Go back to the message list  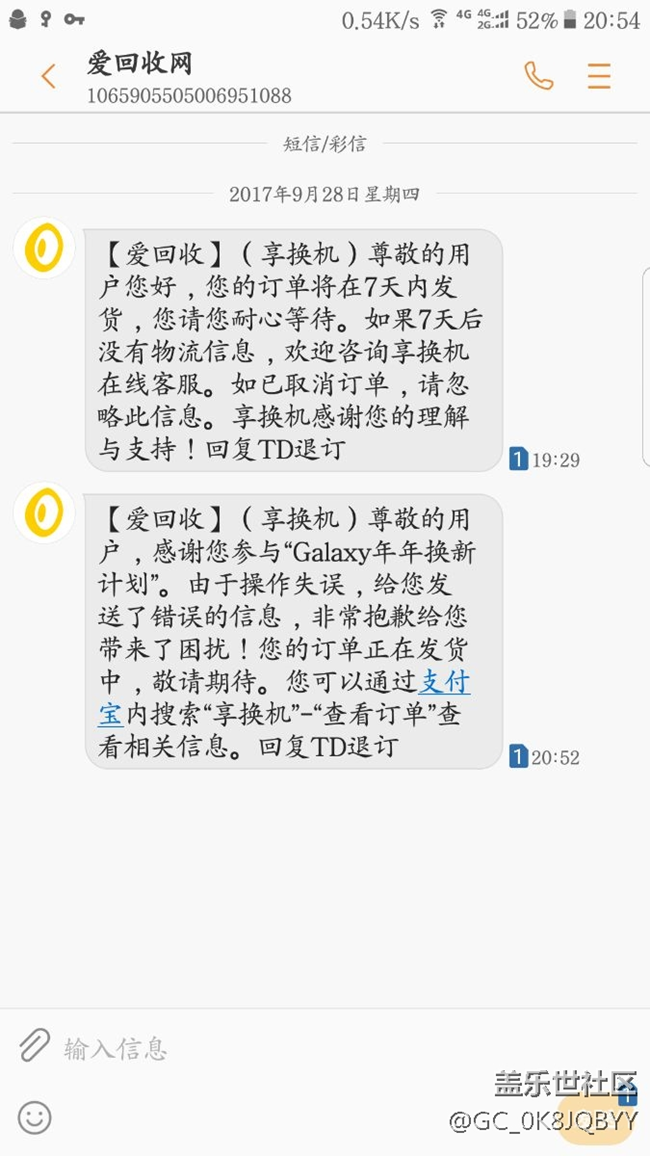pos(48,77)
